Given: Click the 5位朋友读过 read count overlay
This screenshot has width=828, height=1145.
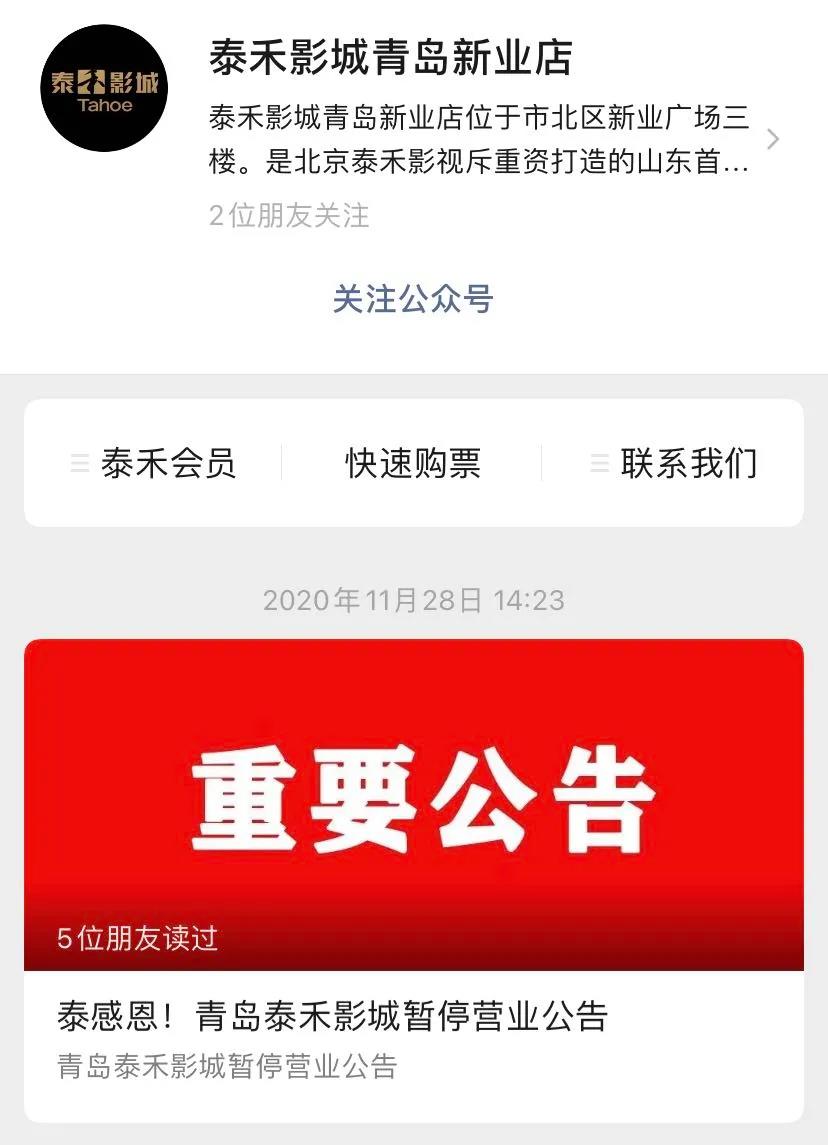Looking at the screenshot, I should click(137, 938).
